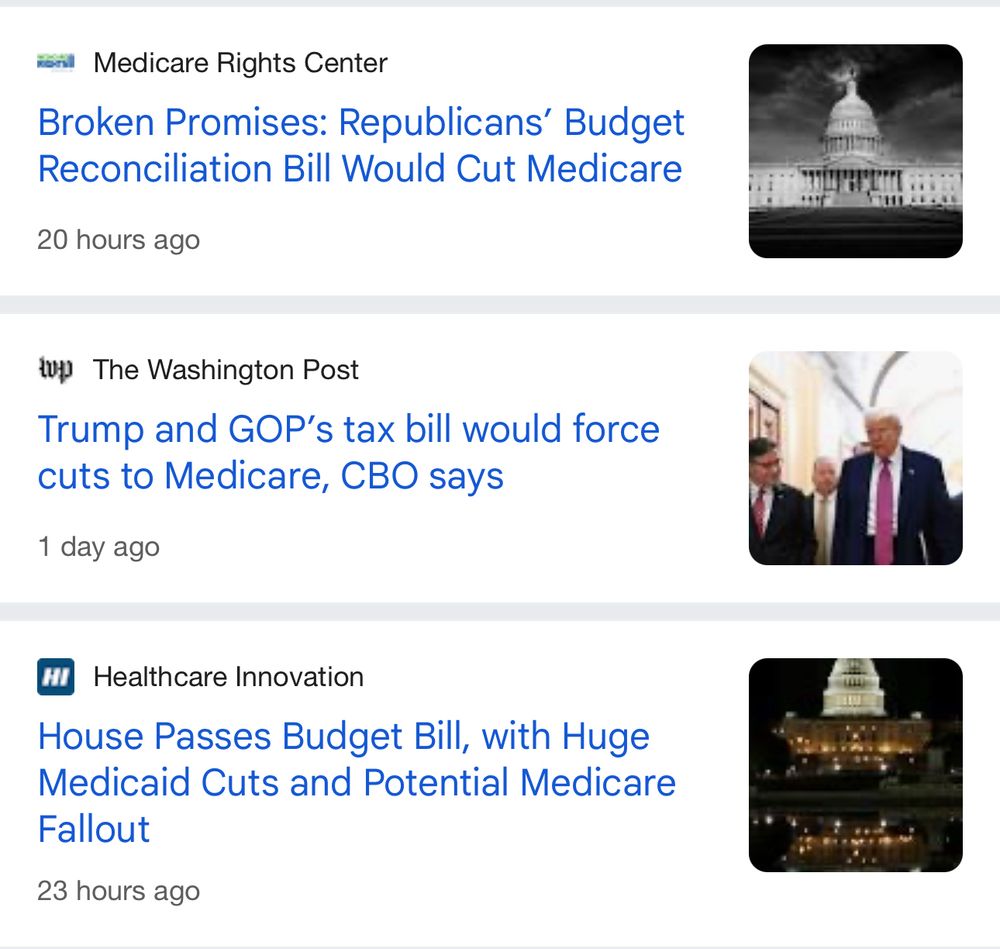Tap the night Capitol thumbnail for Healthcare Innovation

pos(855,765)
